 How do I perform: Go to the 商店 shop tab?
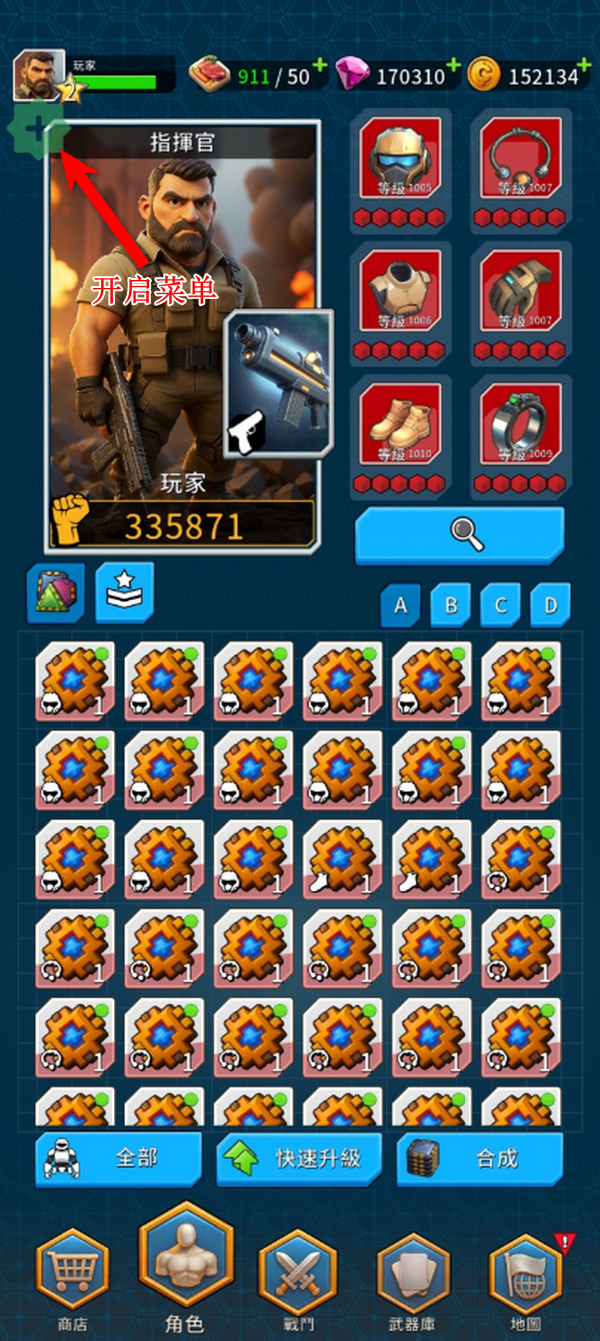72,1272
